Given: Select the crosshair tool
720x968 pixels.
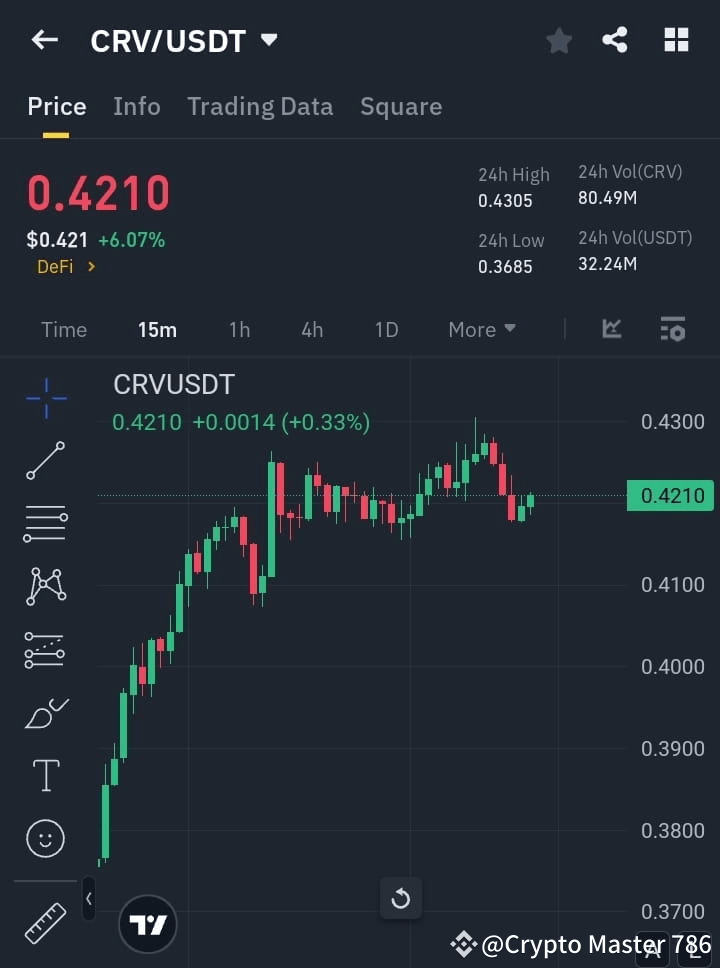Looking at the screenshot, I should (45, 398).
